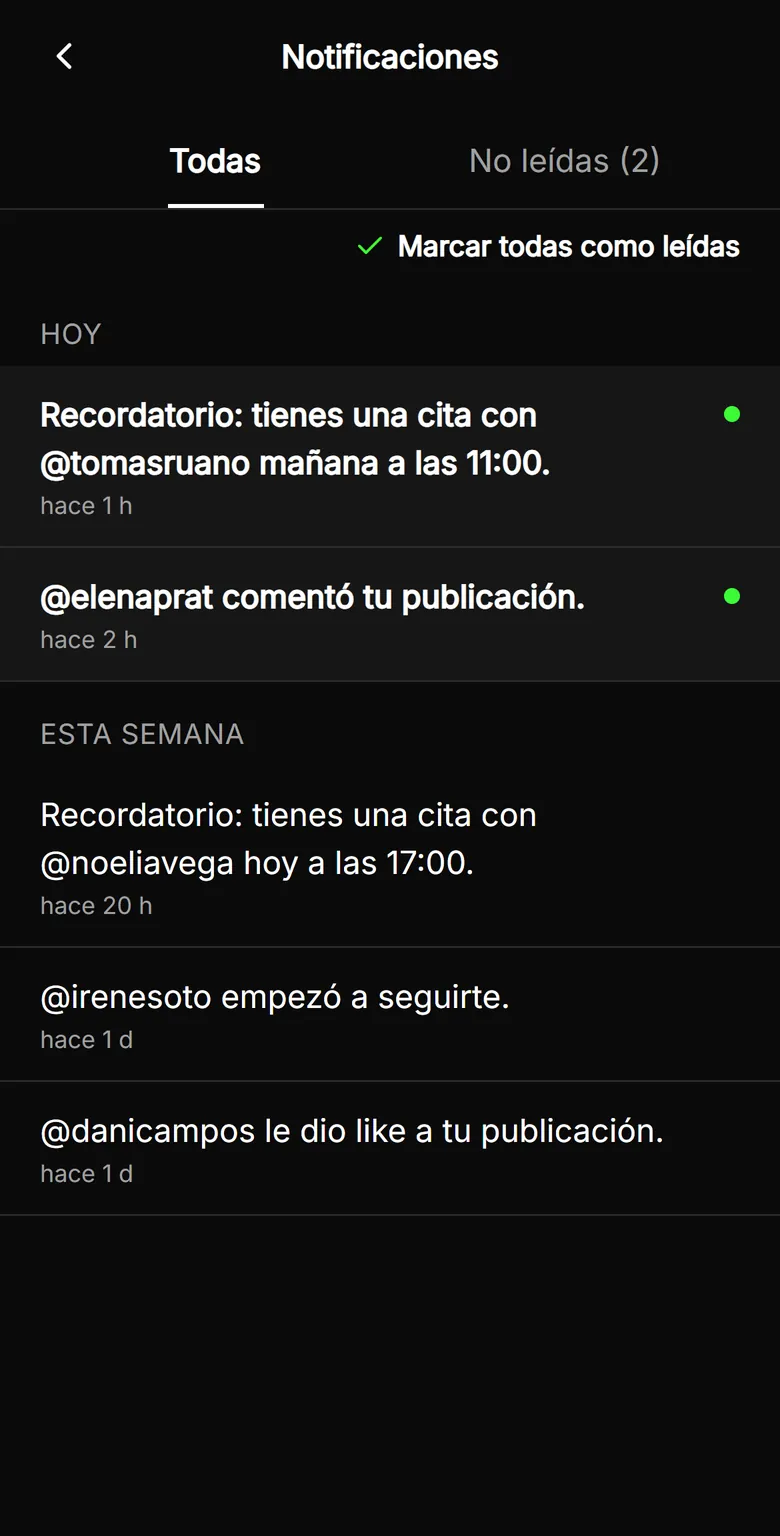Open @elenaprat's comment notification
This screenshot has height=1536, width=780.
coord(390,614)
